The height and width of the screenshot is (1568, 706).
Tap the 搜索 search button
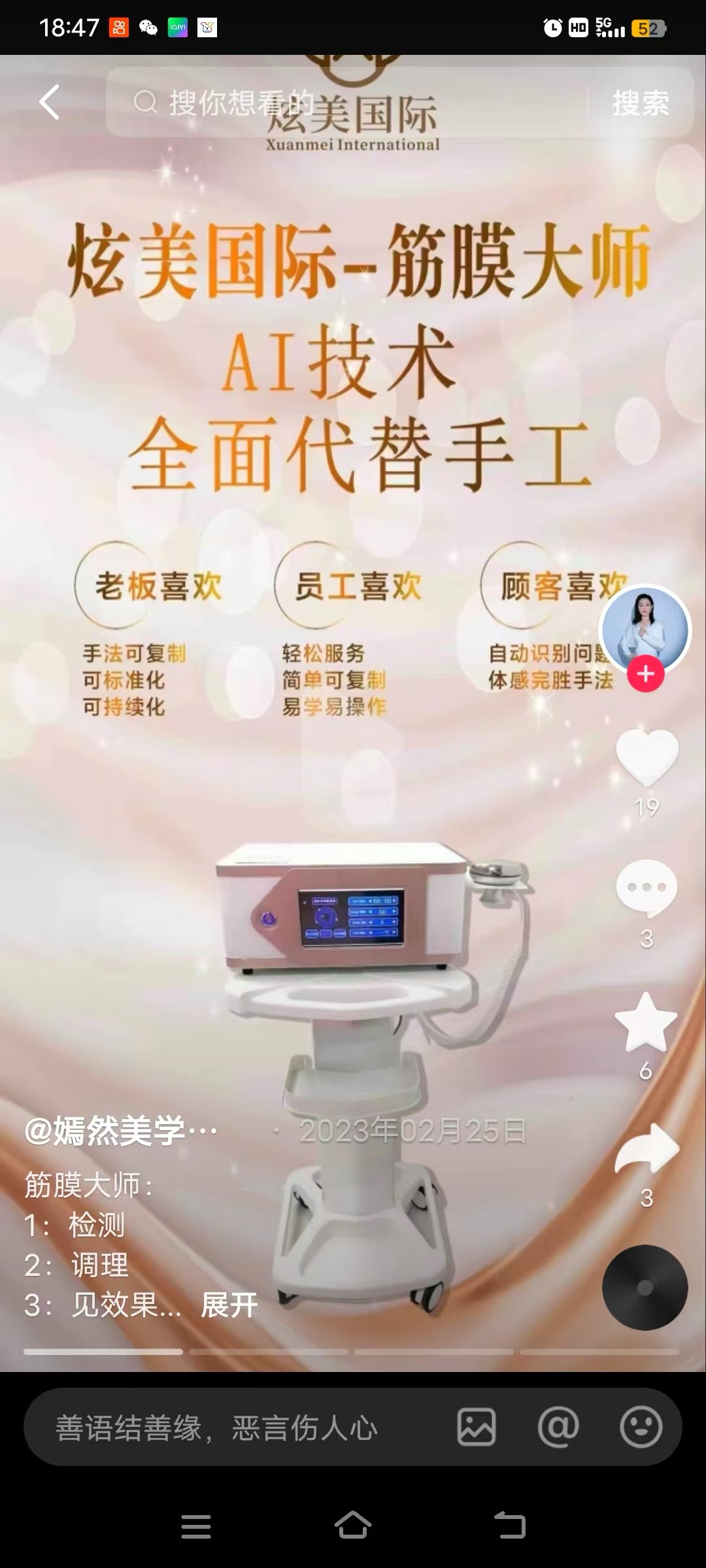(x=640, y=103)
